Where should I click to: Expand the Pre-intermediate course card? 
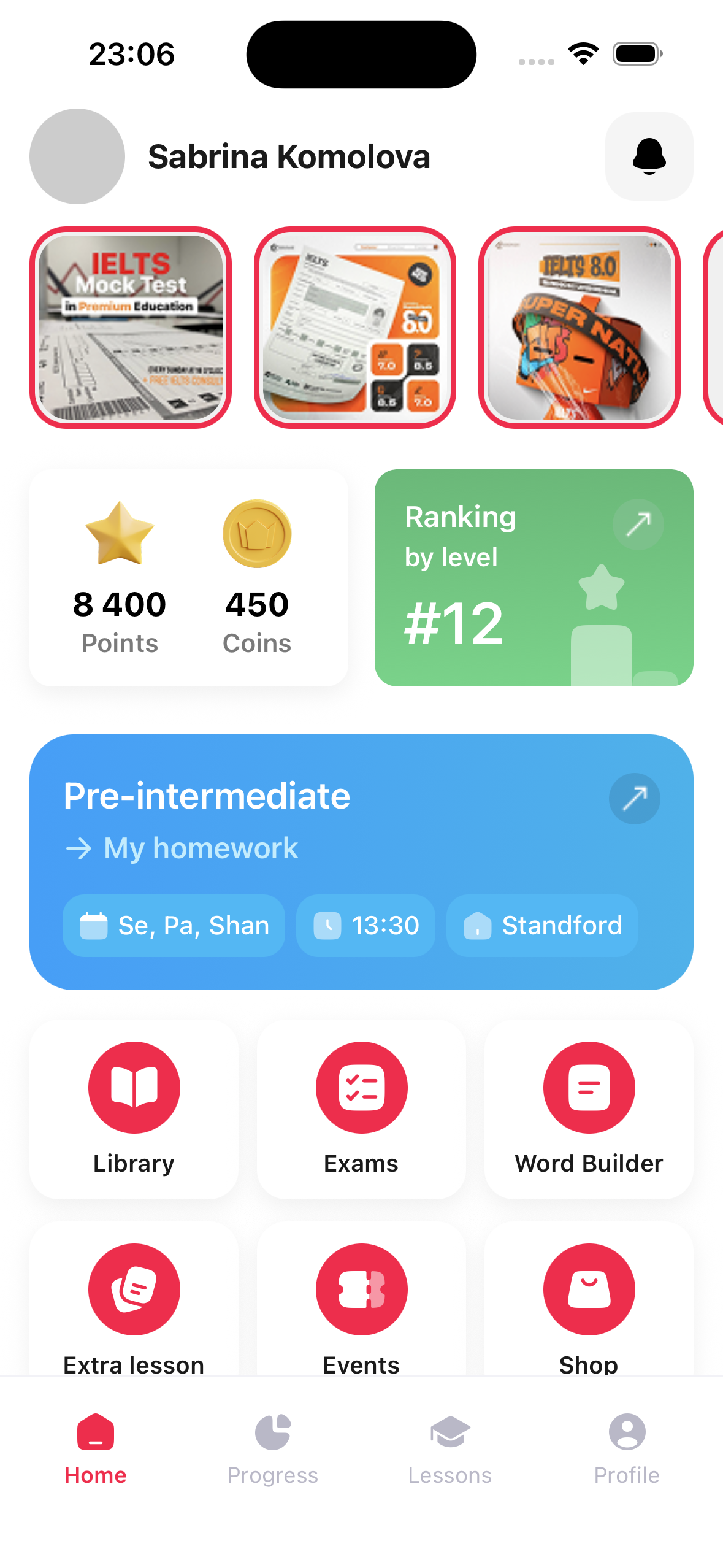pos(635,798)
